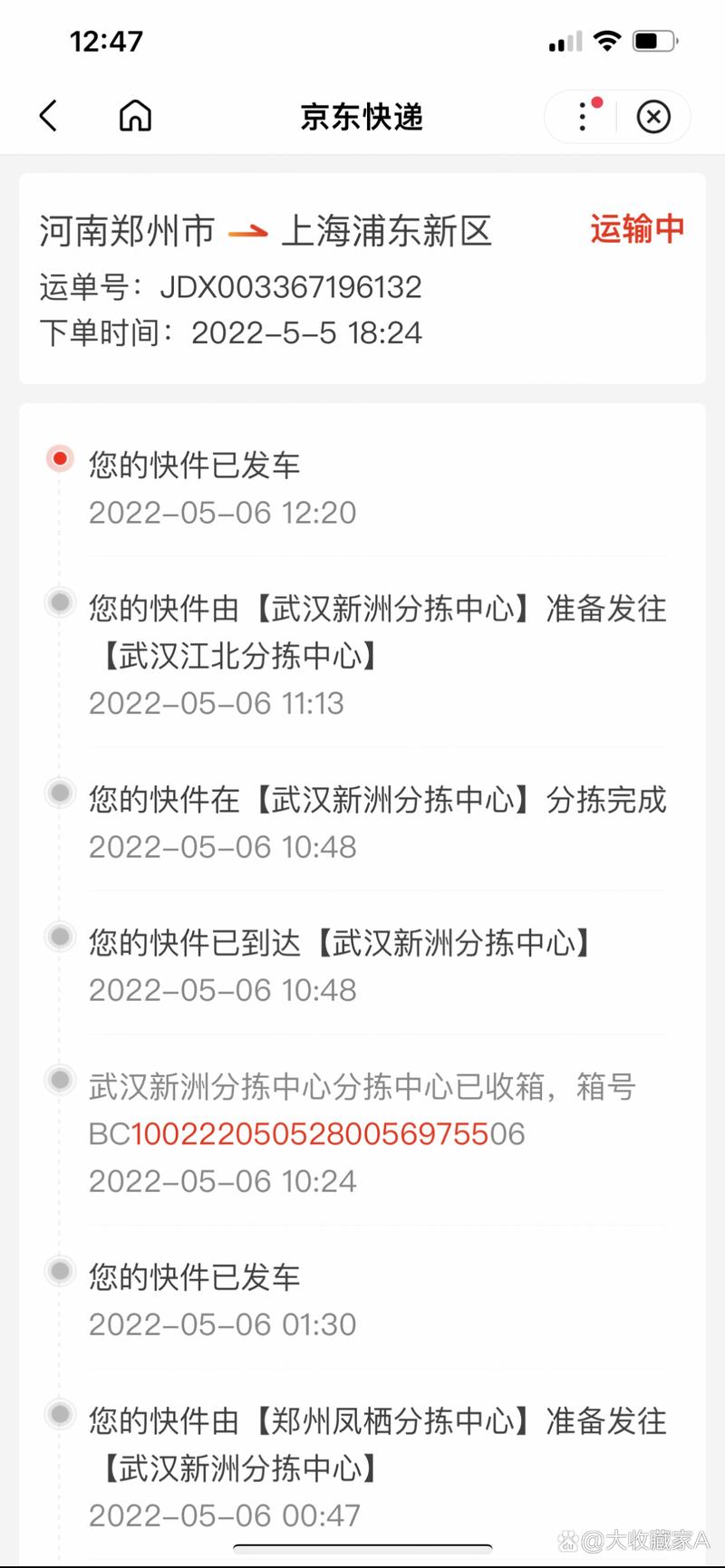Tap the home icon in the header
Image resolution: width=725 pixels, height=1568 pixels.
click(x=134, y=117)
